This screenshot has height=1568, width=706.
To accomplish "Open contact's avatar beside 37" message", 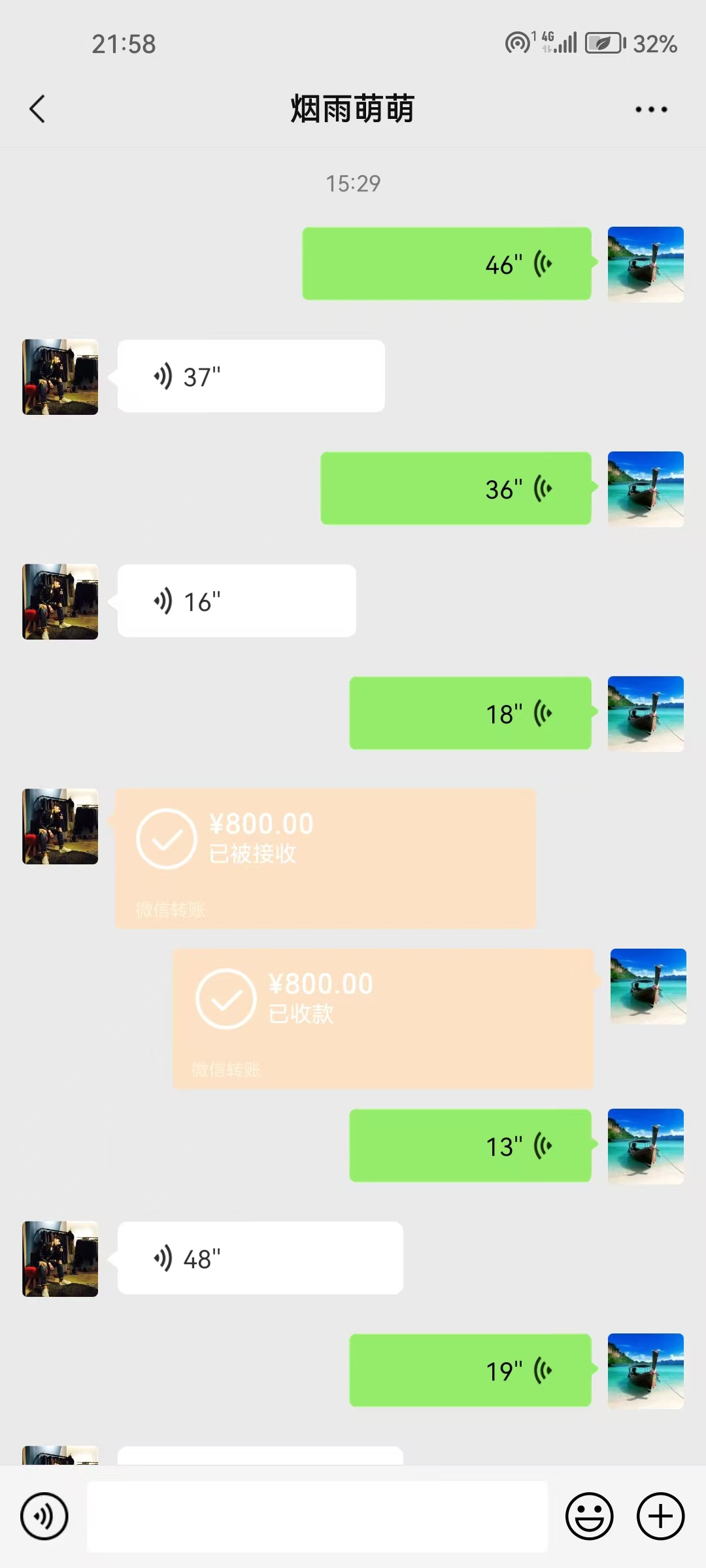I will pyautogui.click(x=60, y=377).
